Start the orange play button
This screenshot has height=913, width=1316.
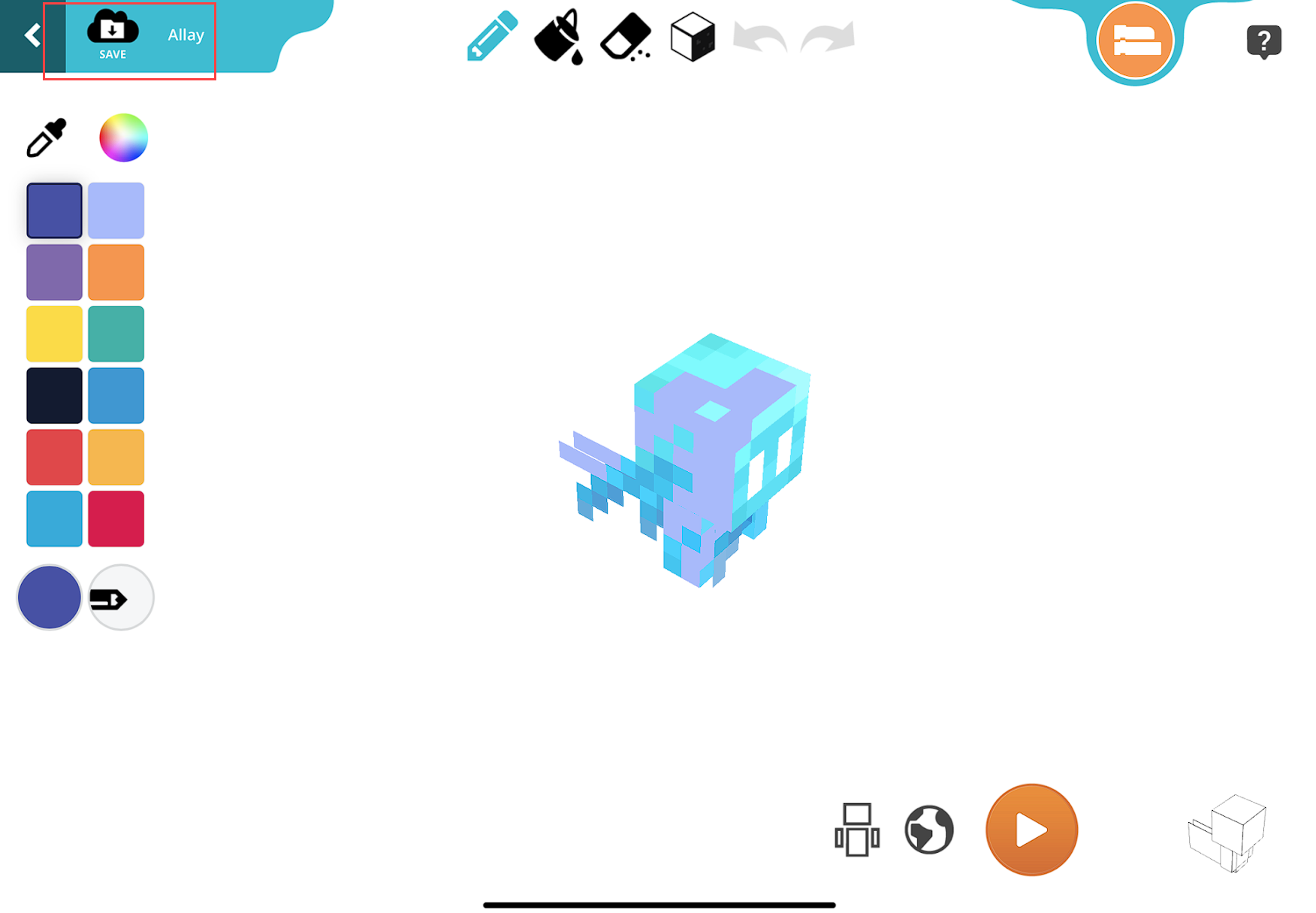[x=1031, y=830]
